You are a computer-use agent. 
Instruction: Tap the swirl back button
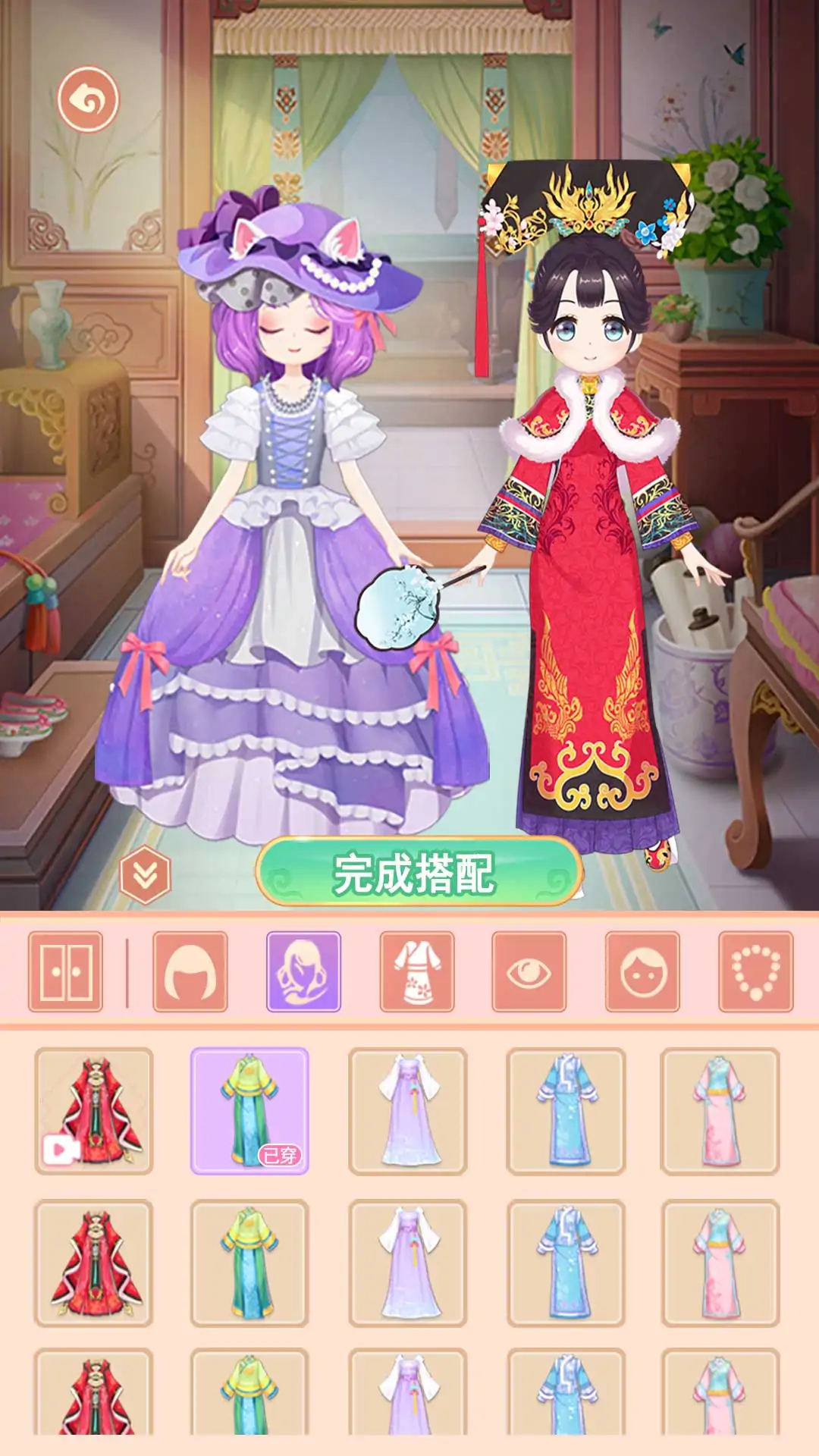(x=89, y=99)
